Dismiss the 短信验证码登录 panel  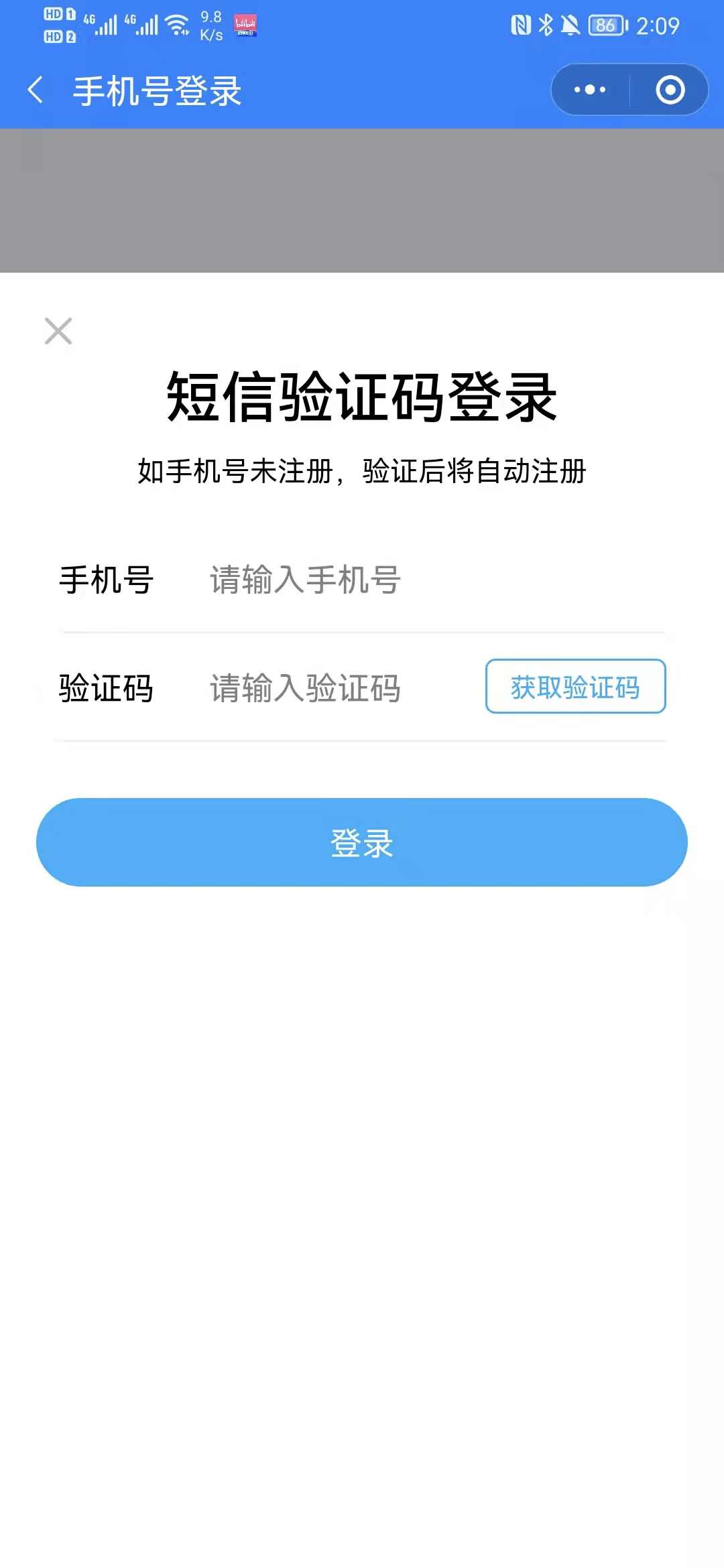(x=58, y=331)
